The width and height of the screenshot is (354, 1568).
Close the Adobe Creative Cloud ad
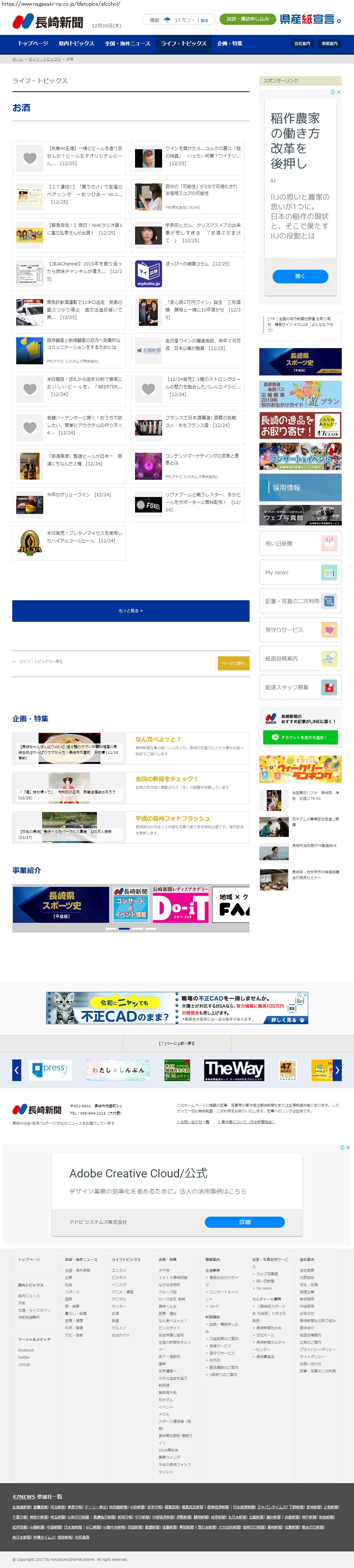[x=347, y=1147]
